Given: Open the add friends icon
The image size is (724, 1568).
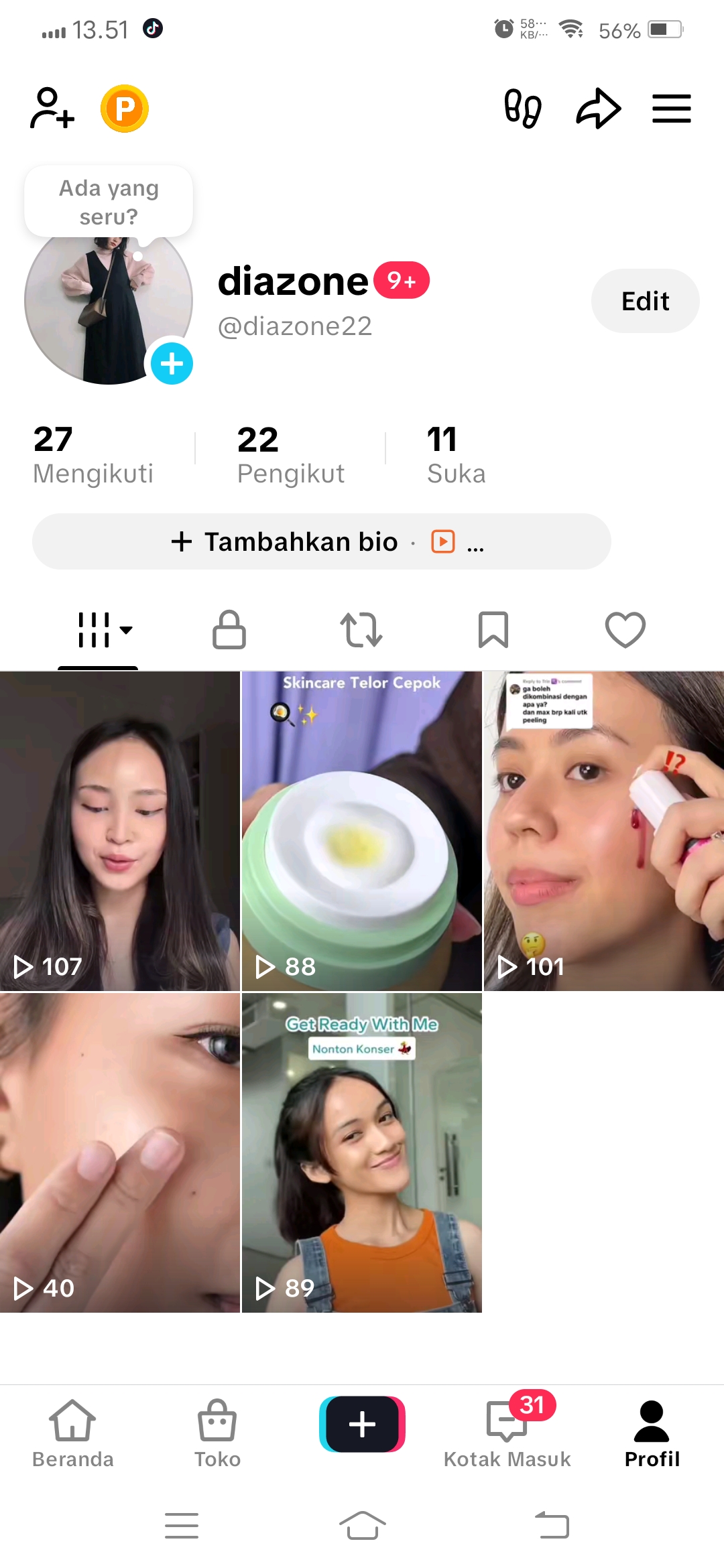Looking at the screenshot, I should pyautogui.click(x=52, y=108).
